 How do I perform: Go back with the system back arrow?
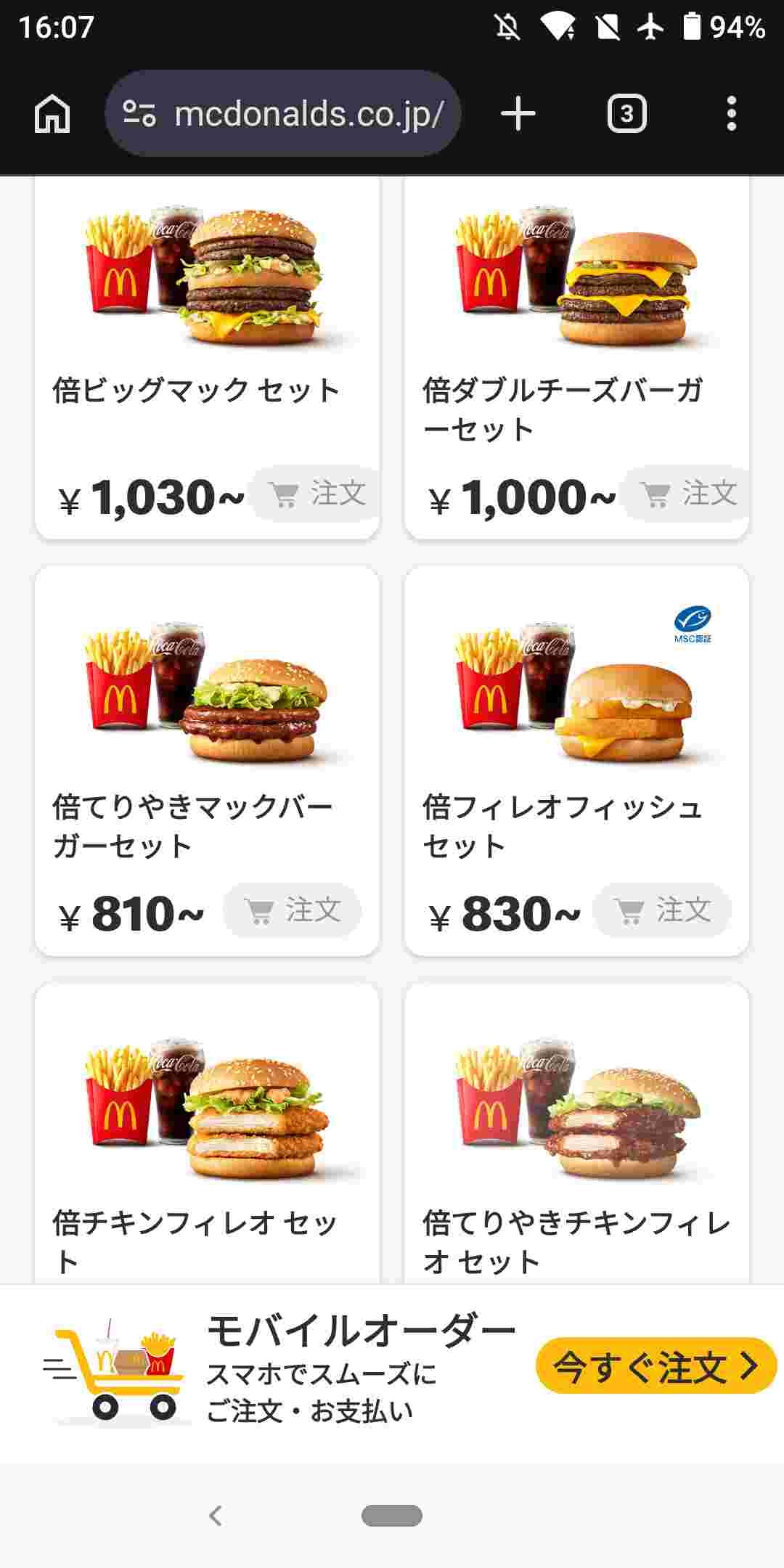click(215, 1516)
